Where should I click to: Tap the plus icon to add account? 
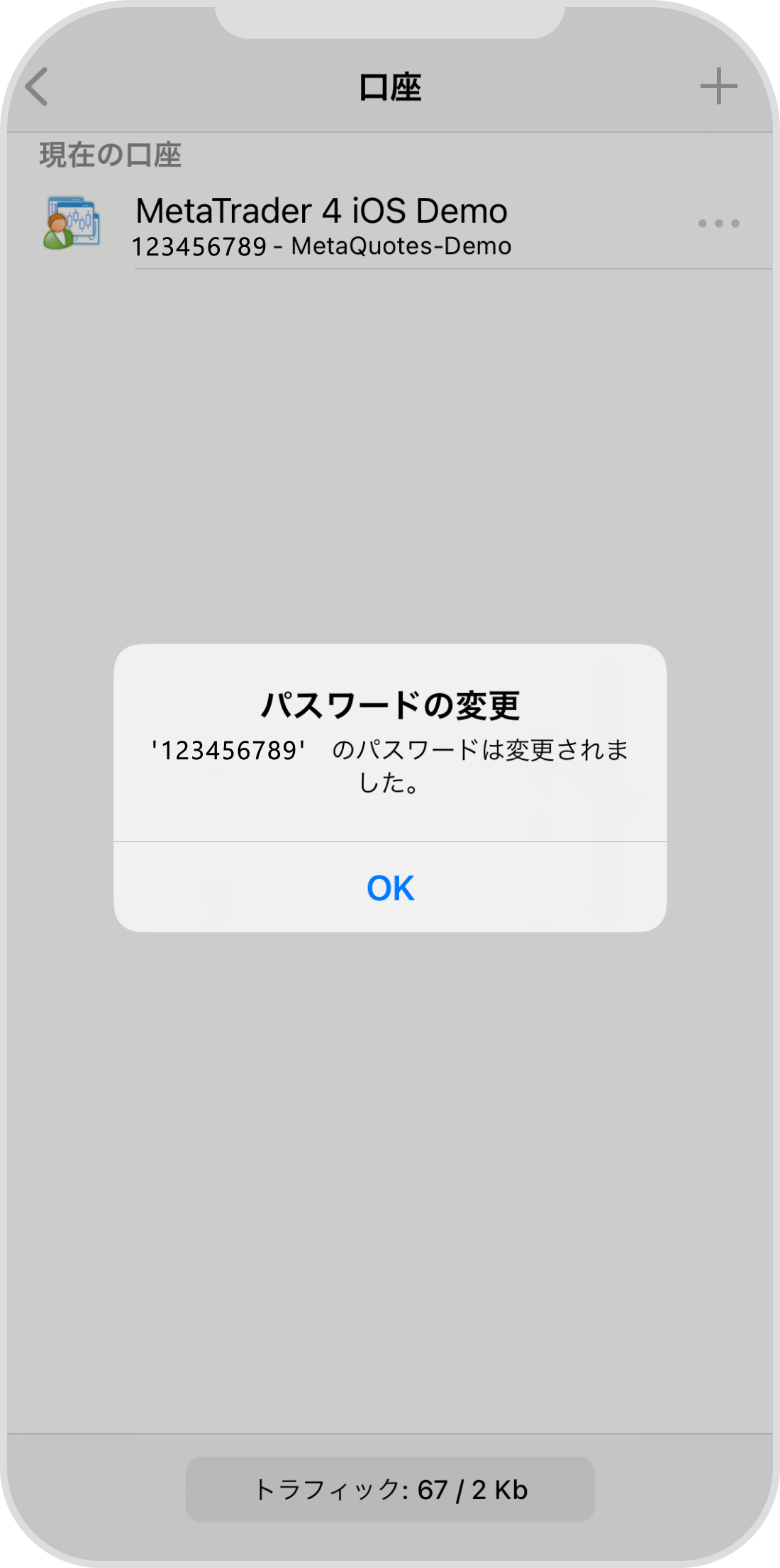[718, 87]
